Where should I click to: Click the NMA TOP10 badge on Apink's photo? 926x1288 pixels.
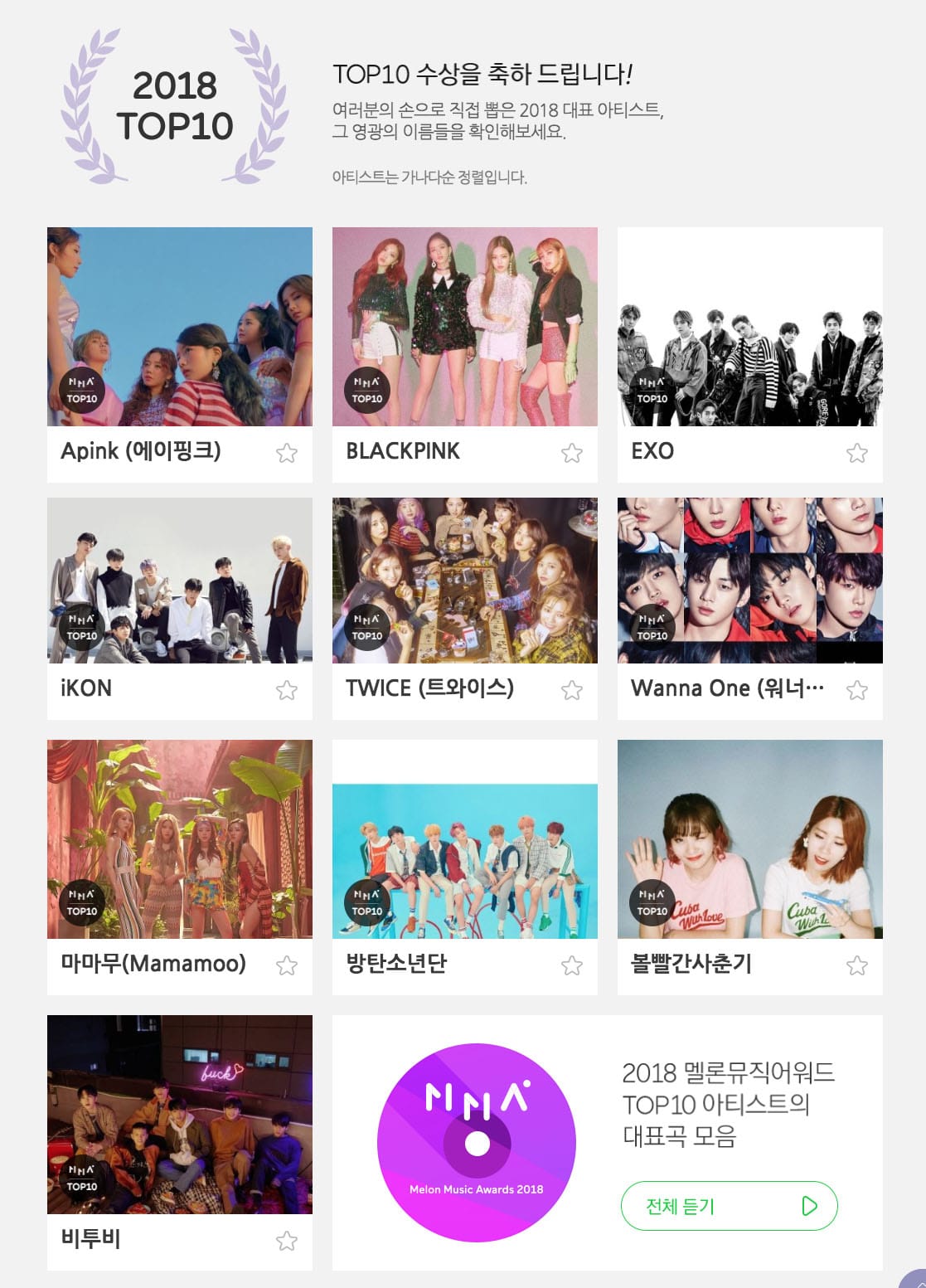80,391
